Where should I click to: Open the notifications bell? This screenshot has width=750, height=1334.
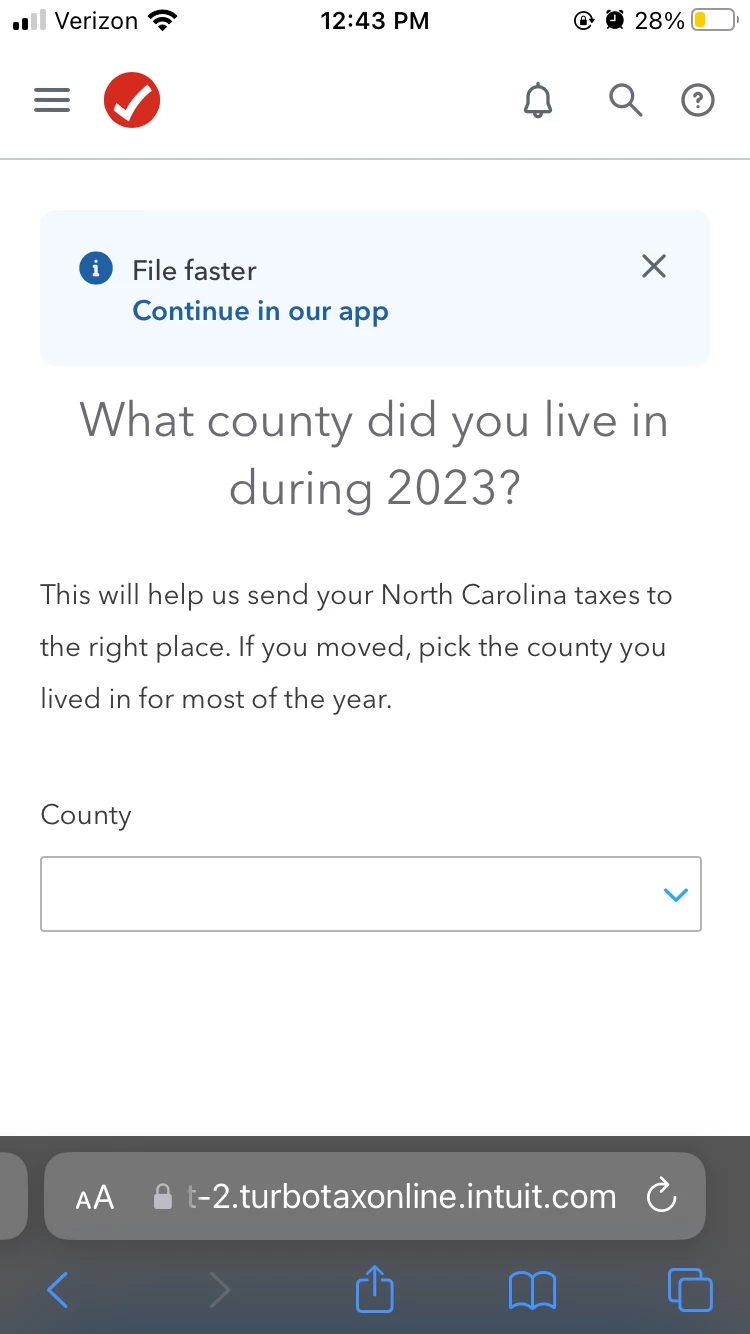[538, 101]
